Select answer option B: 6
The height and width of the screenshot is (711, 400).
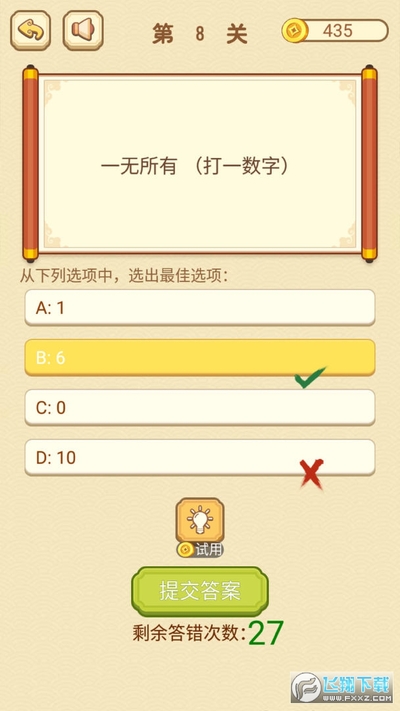pos(200,358)
